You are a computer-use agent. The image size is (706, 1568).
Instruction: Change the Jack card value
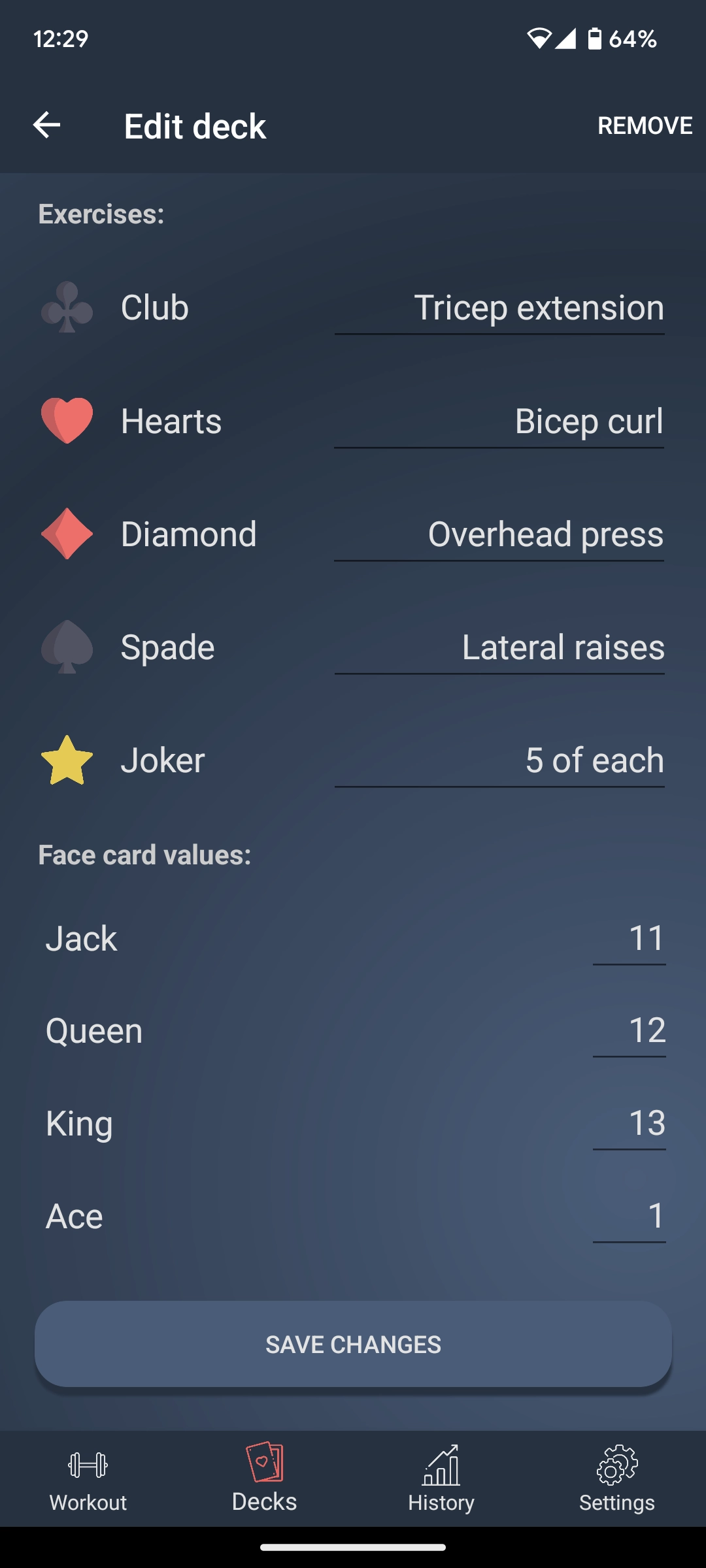629,939
